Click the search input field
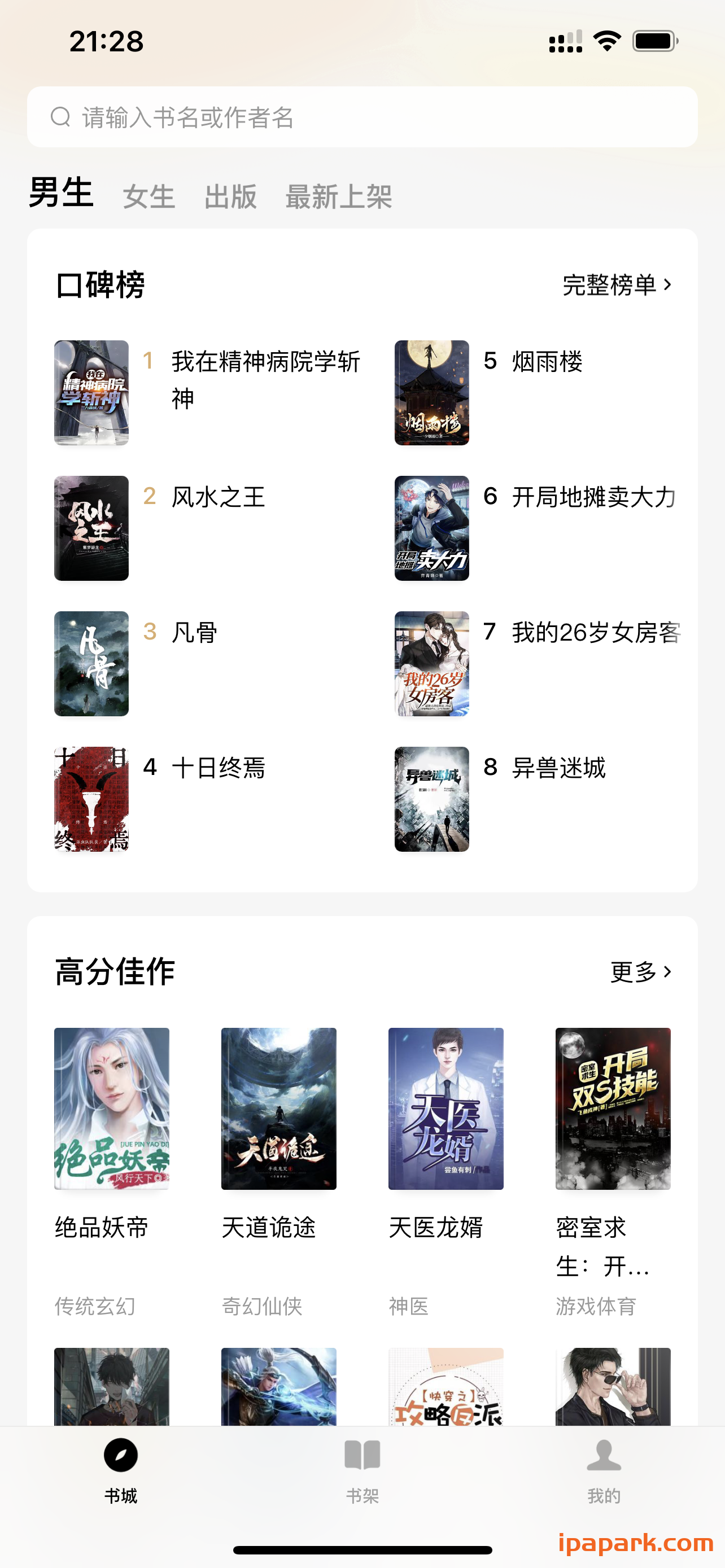The height and width of the screenshot is (1568, 725). (362, 117)
